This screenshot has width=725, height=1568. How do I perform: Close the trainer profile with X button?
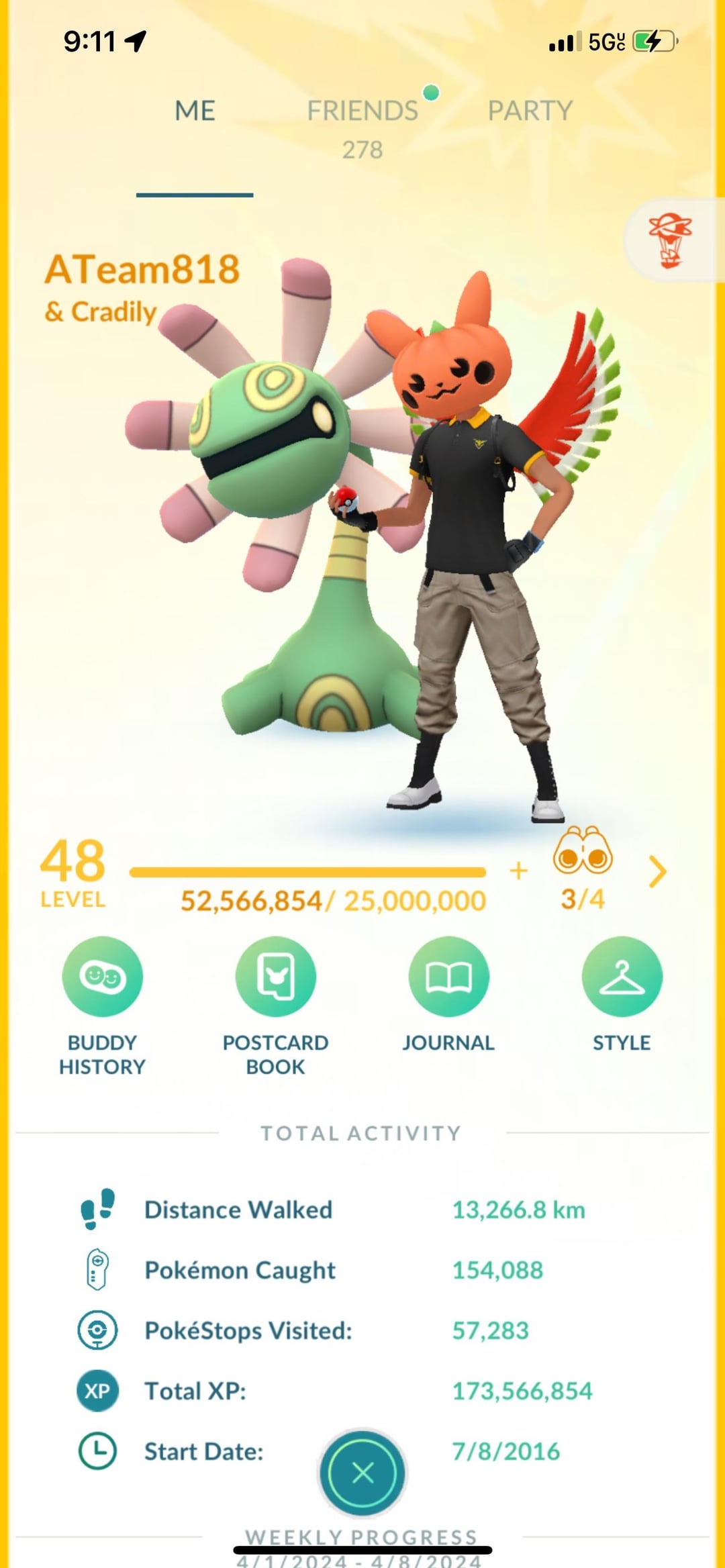coord(362,1473)
